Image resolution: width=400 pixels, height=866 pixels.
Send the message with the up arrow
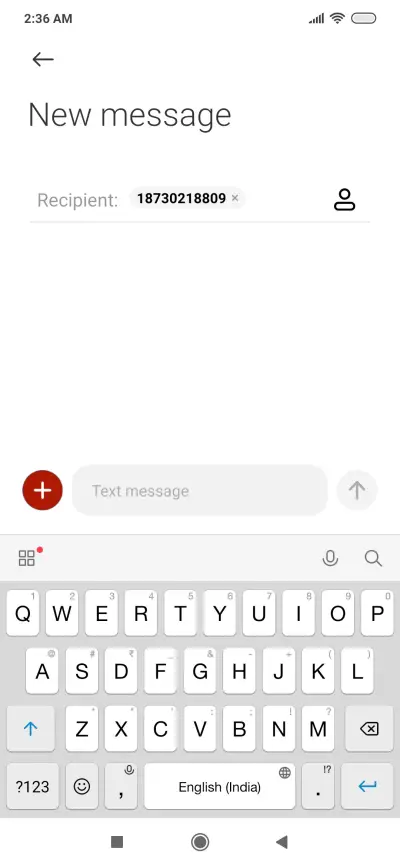(357, 490)
